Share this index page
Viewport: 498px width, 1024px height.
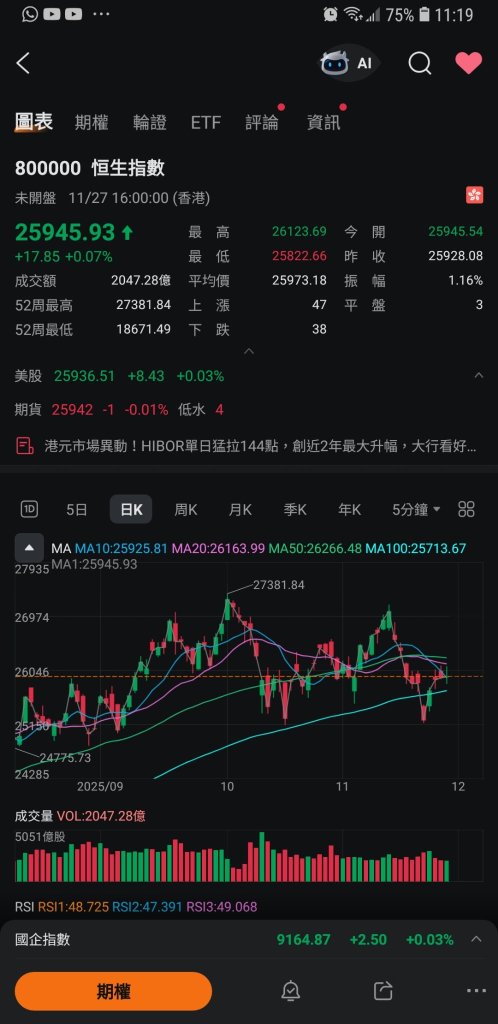383,991
